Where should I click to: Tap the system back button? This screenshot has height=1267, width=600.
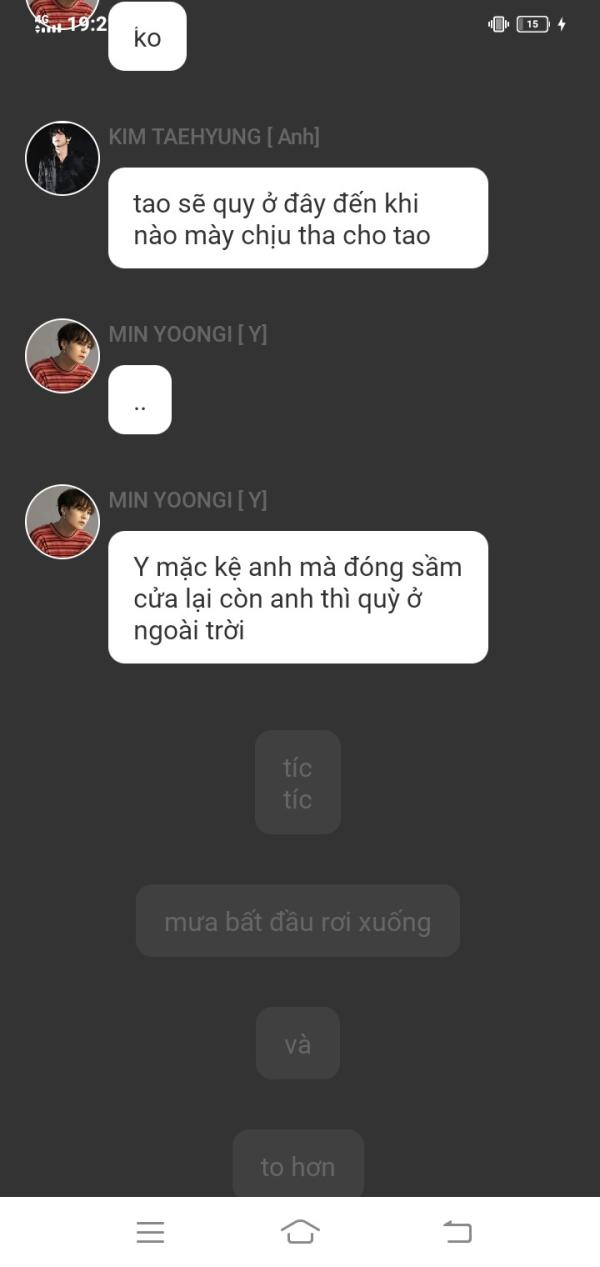(457, 1232)
